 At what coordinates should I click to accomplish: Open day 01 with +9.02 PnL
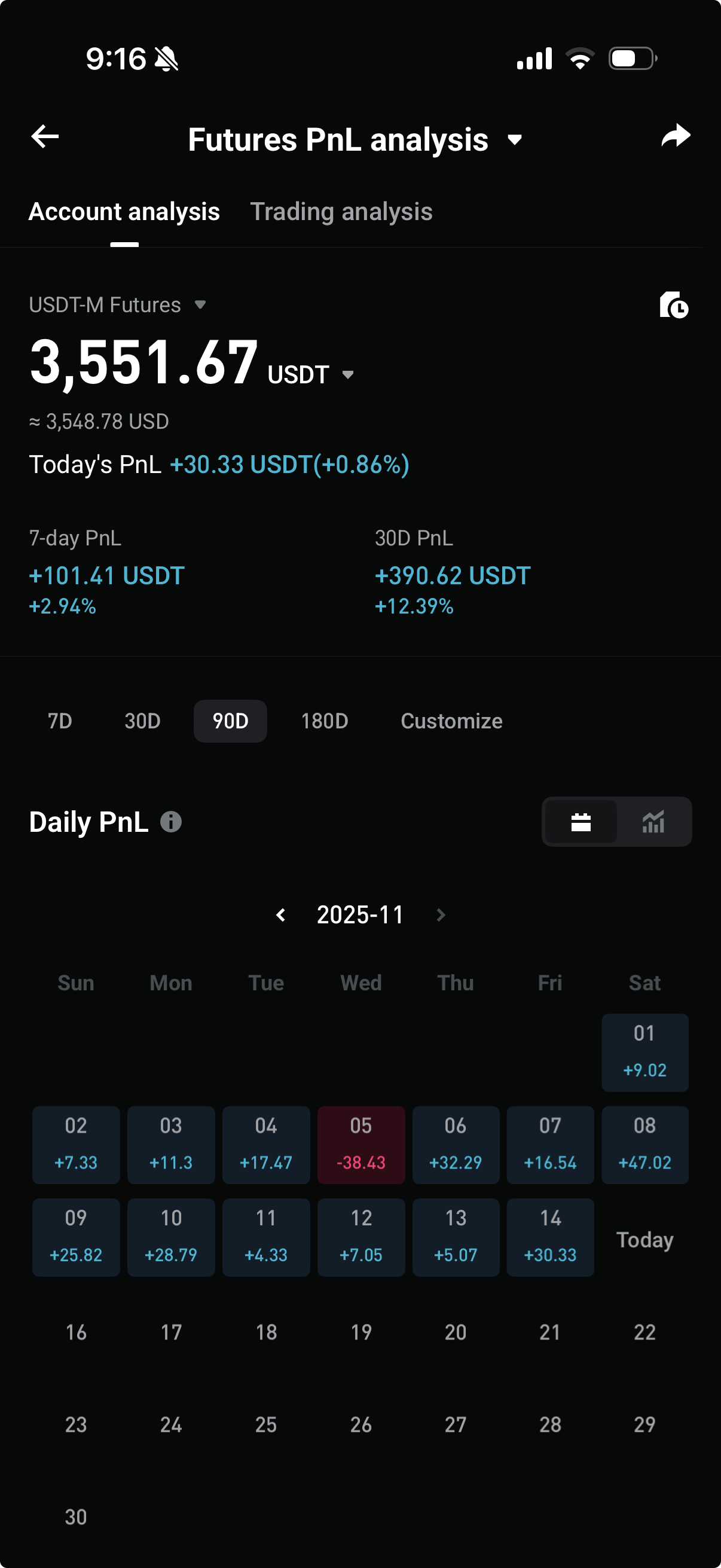point(644,1052)
